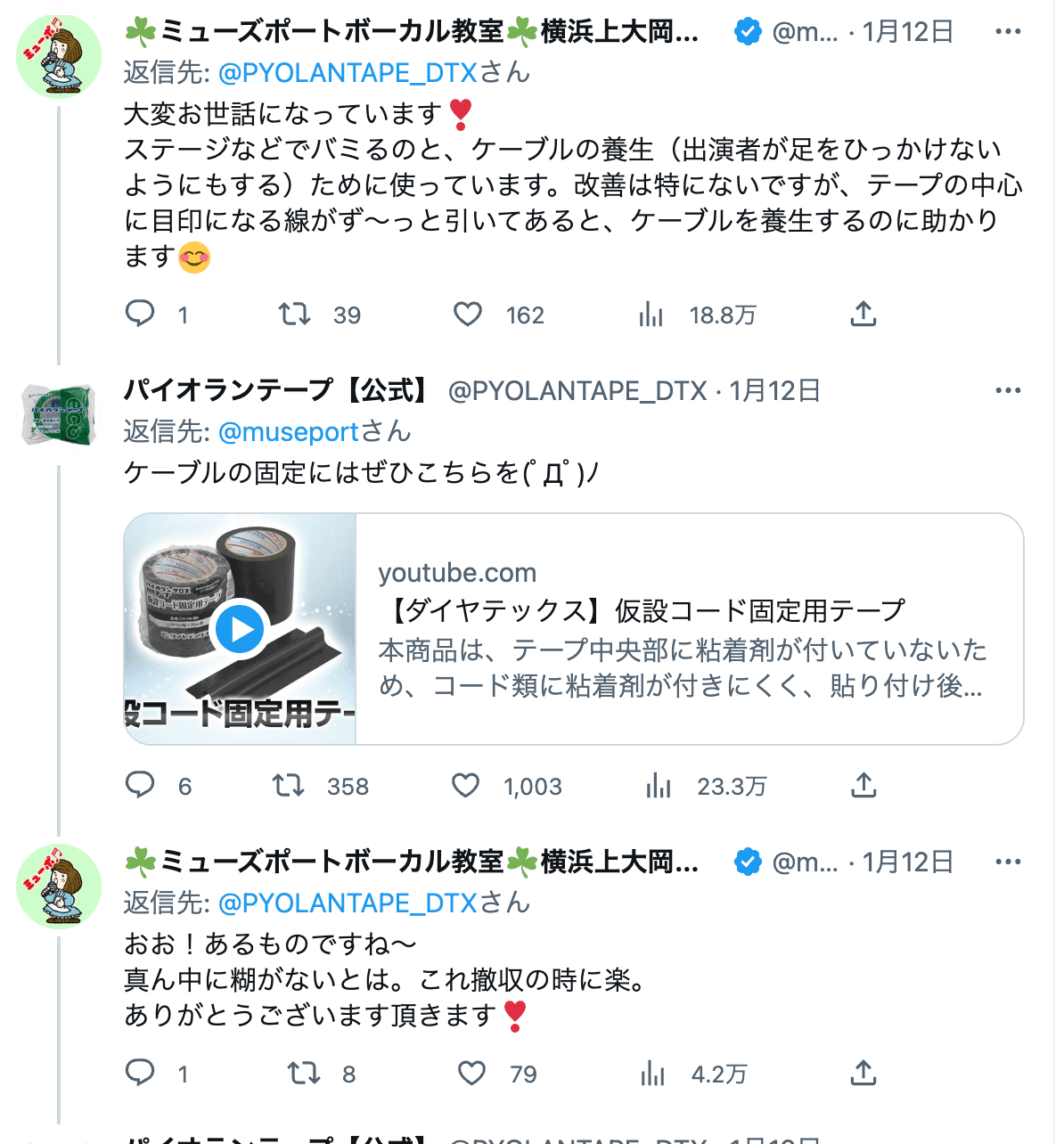Retweet the tweet with 358 retweets
1064x1144 pixels.
(289, 786)
